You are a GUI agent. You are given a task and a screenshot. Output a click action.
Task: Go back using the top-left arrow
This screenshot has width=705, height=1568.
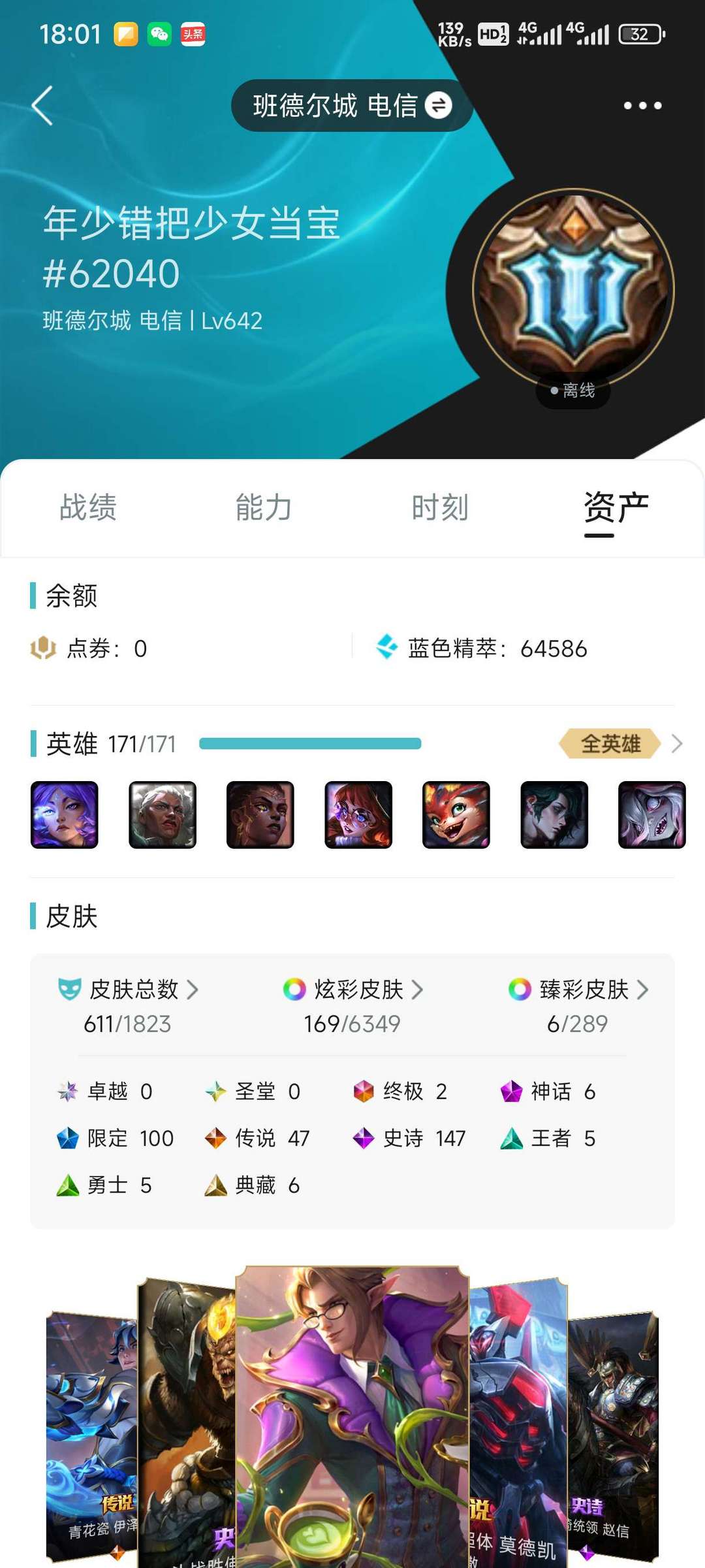click(x=42, y=105)
